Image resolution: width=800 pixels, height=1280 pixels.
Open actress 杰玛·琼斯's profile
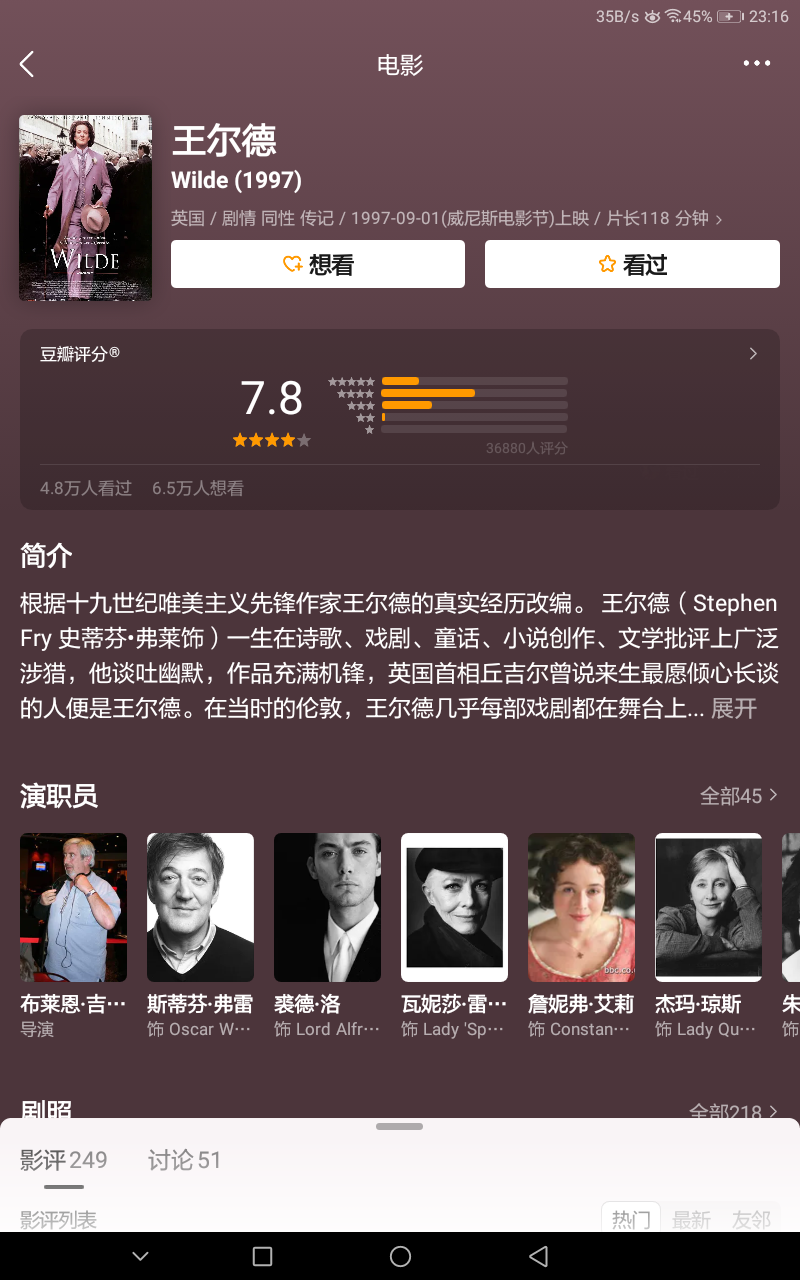[x=708, y=908]
